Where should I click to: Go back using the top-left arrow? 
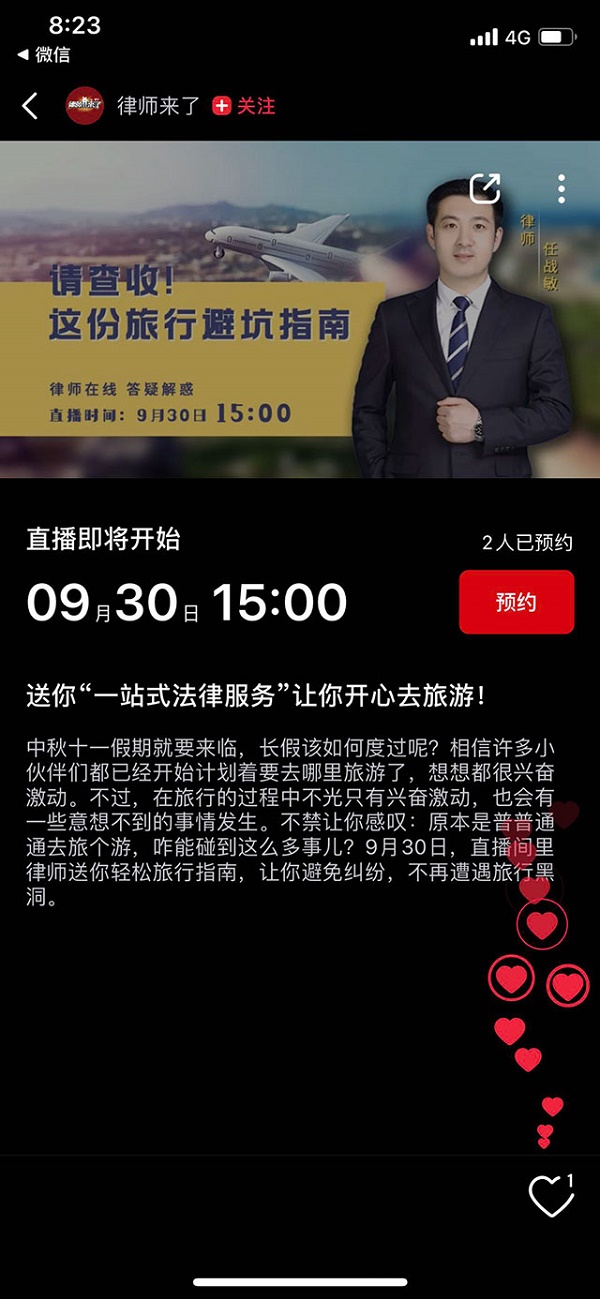(30, 106)
